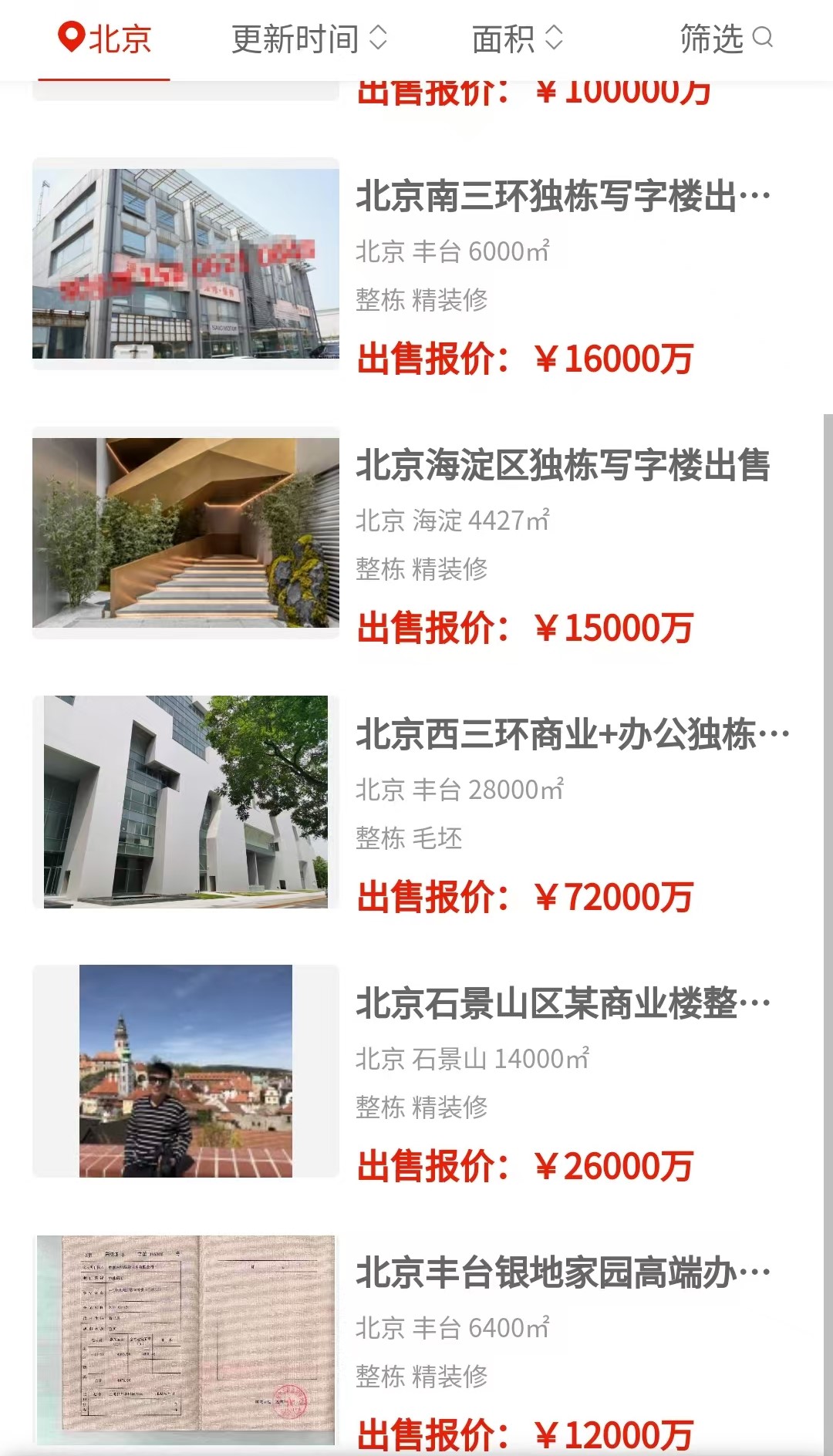Sort listings by 更新时间

310,39
